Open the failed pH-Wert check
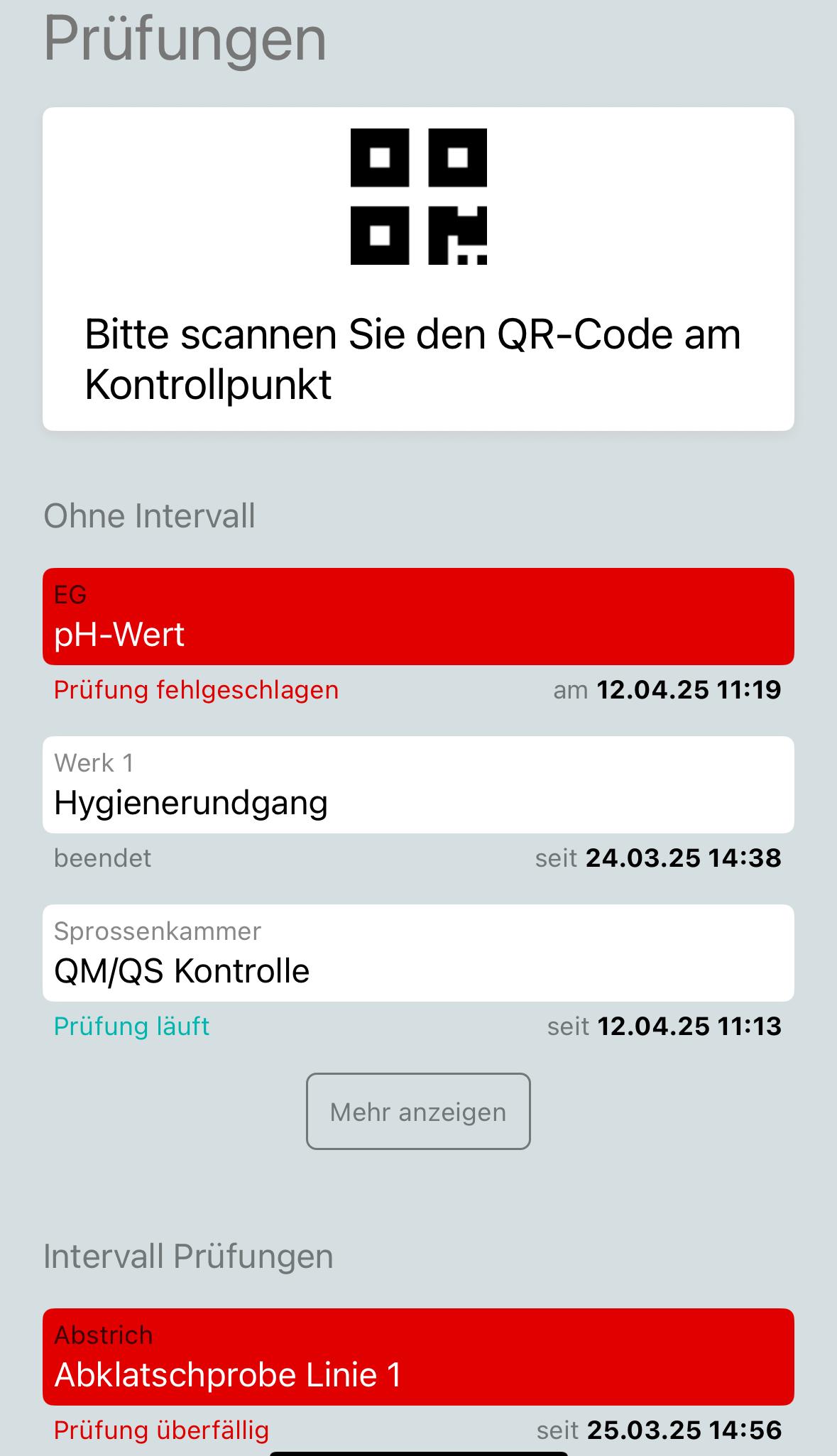 coord(418,616)
